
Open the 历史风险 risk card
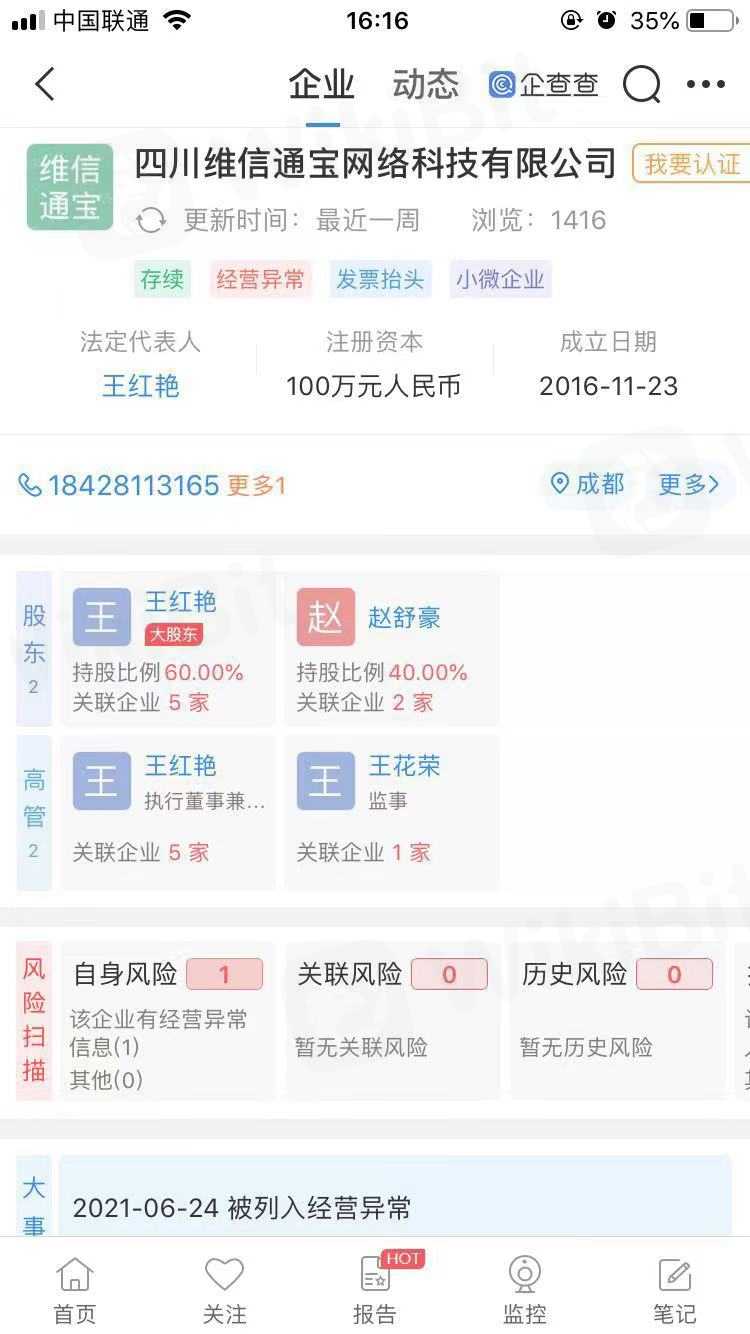pos(616,1020)
